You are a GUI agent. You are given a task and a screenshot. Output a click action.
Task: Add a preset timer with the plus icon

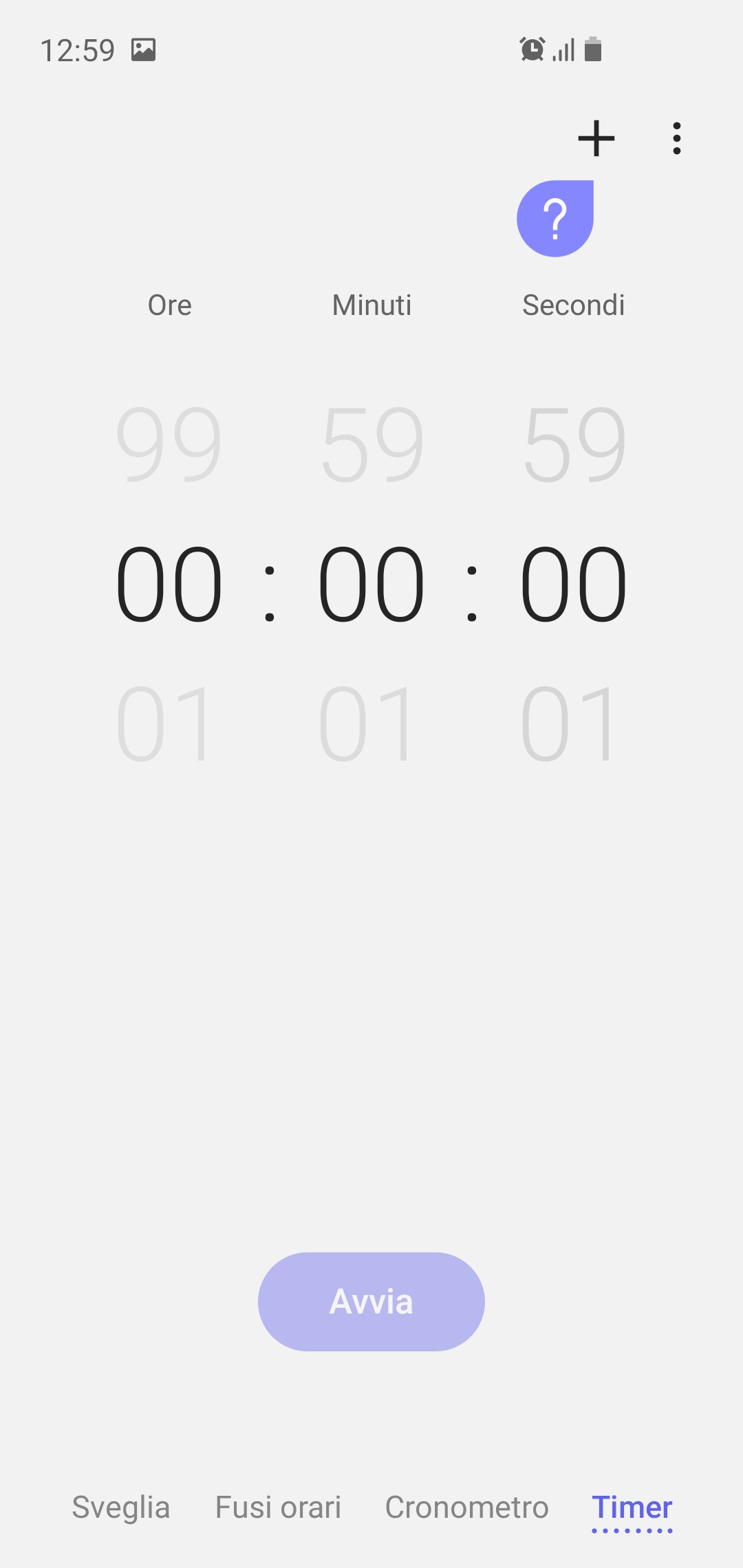596,138
